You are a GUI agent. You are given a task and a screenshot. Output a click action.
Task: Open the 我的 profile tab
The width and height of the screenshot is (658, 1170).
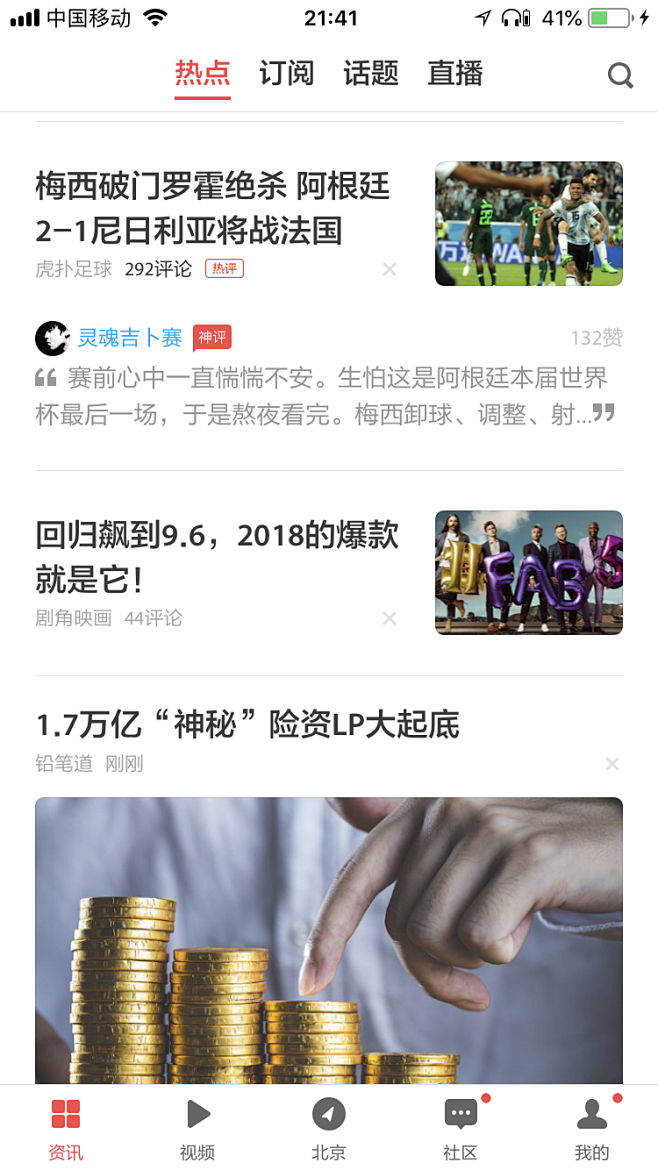tap(592, 1128)
